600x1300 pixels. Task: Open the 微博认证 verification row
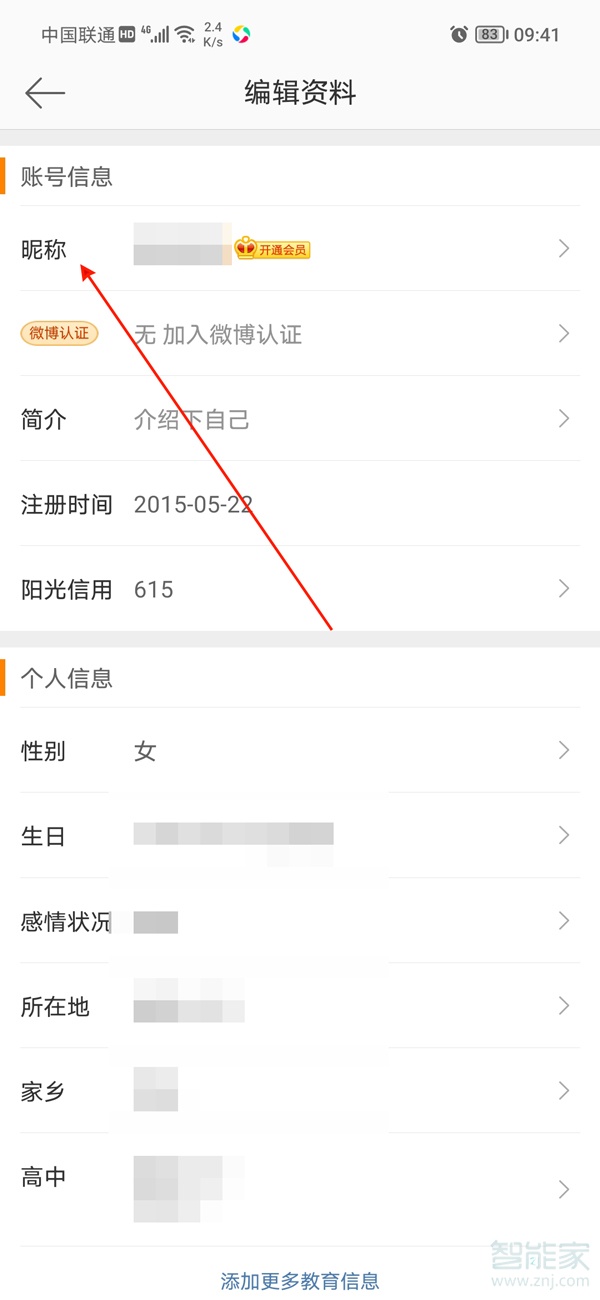[300, 334]
